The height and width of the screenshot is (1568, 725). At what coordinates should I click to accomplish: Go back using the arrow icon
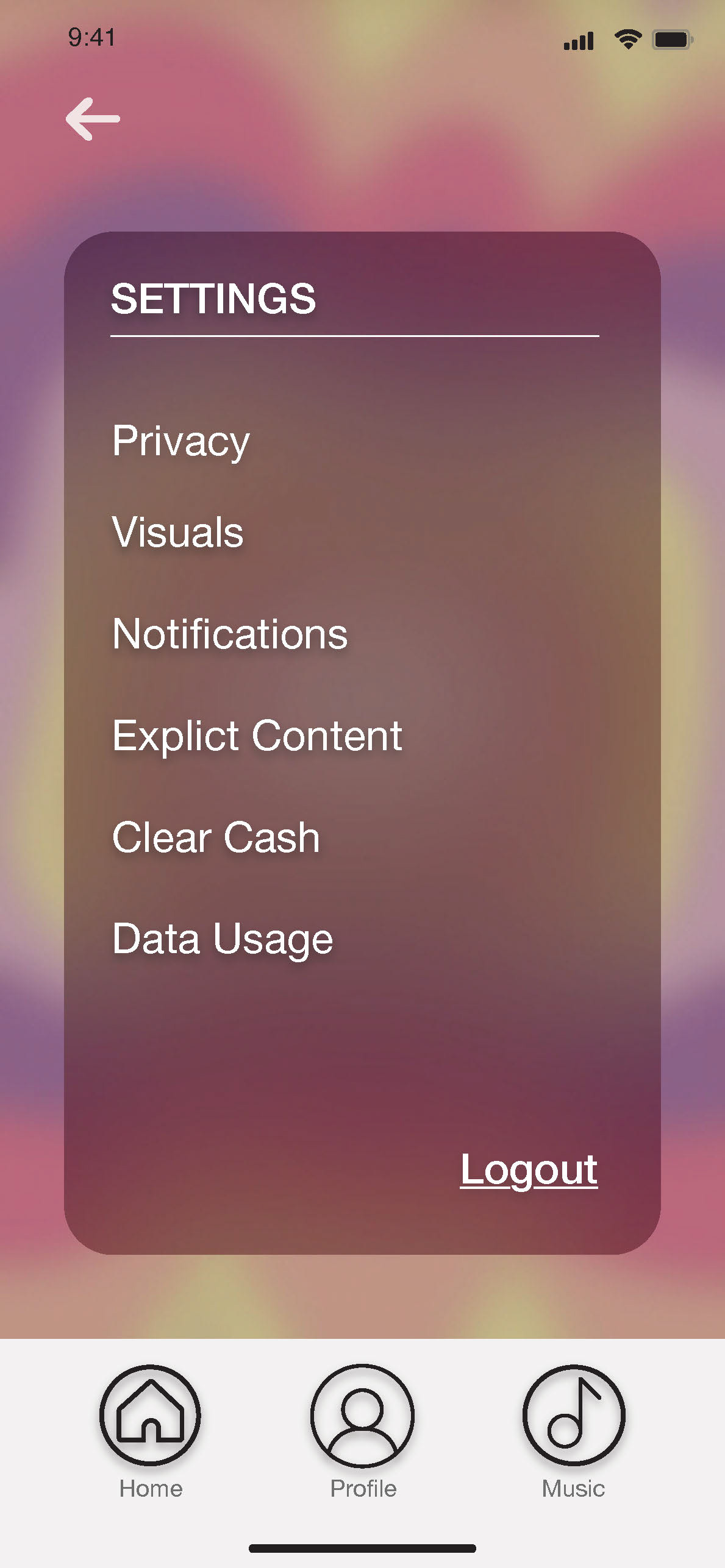pyautogui.click(x=93, y=119)
